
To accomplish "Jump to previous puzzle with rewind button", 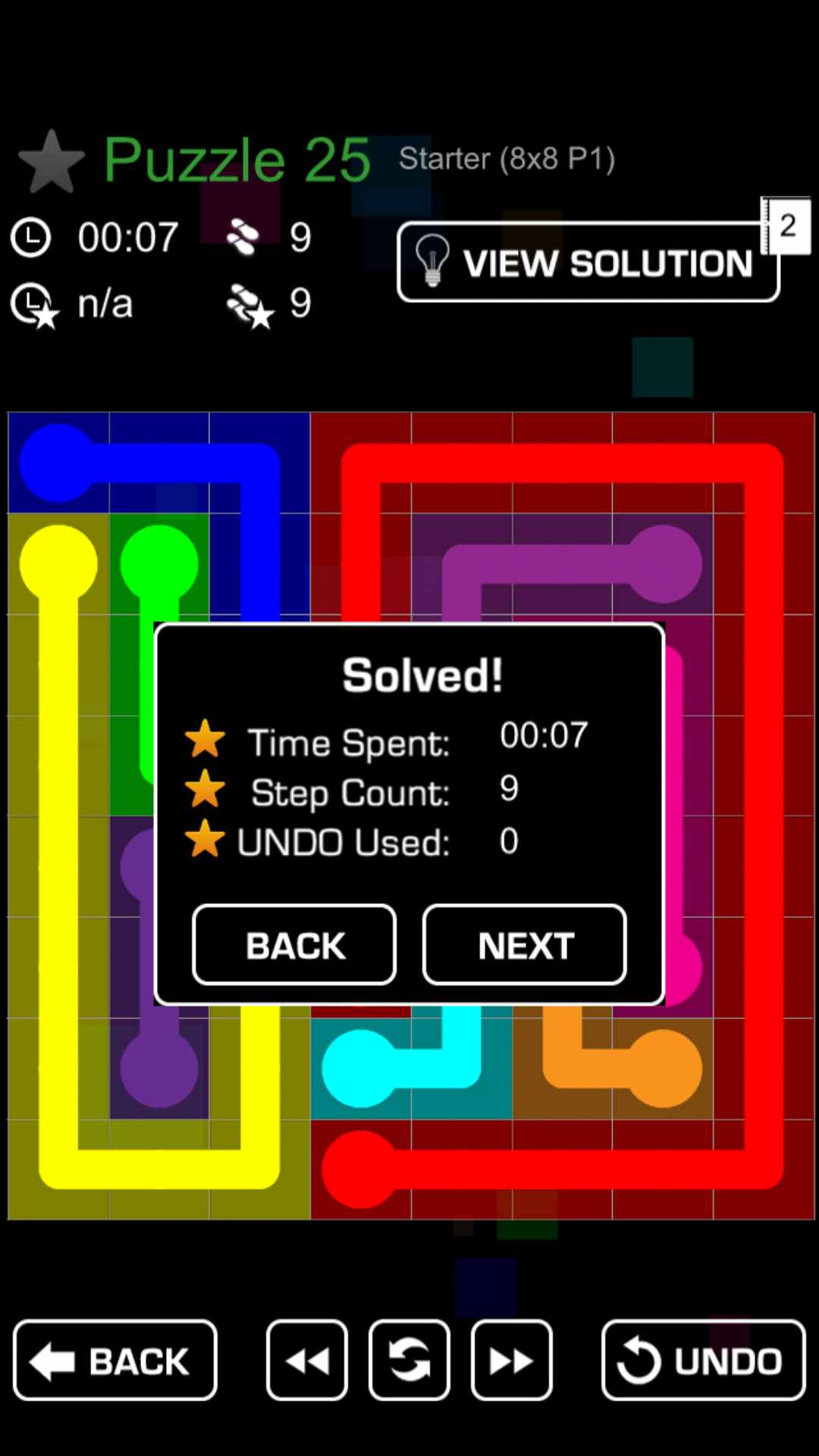I will 306,1360.
